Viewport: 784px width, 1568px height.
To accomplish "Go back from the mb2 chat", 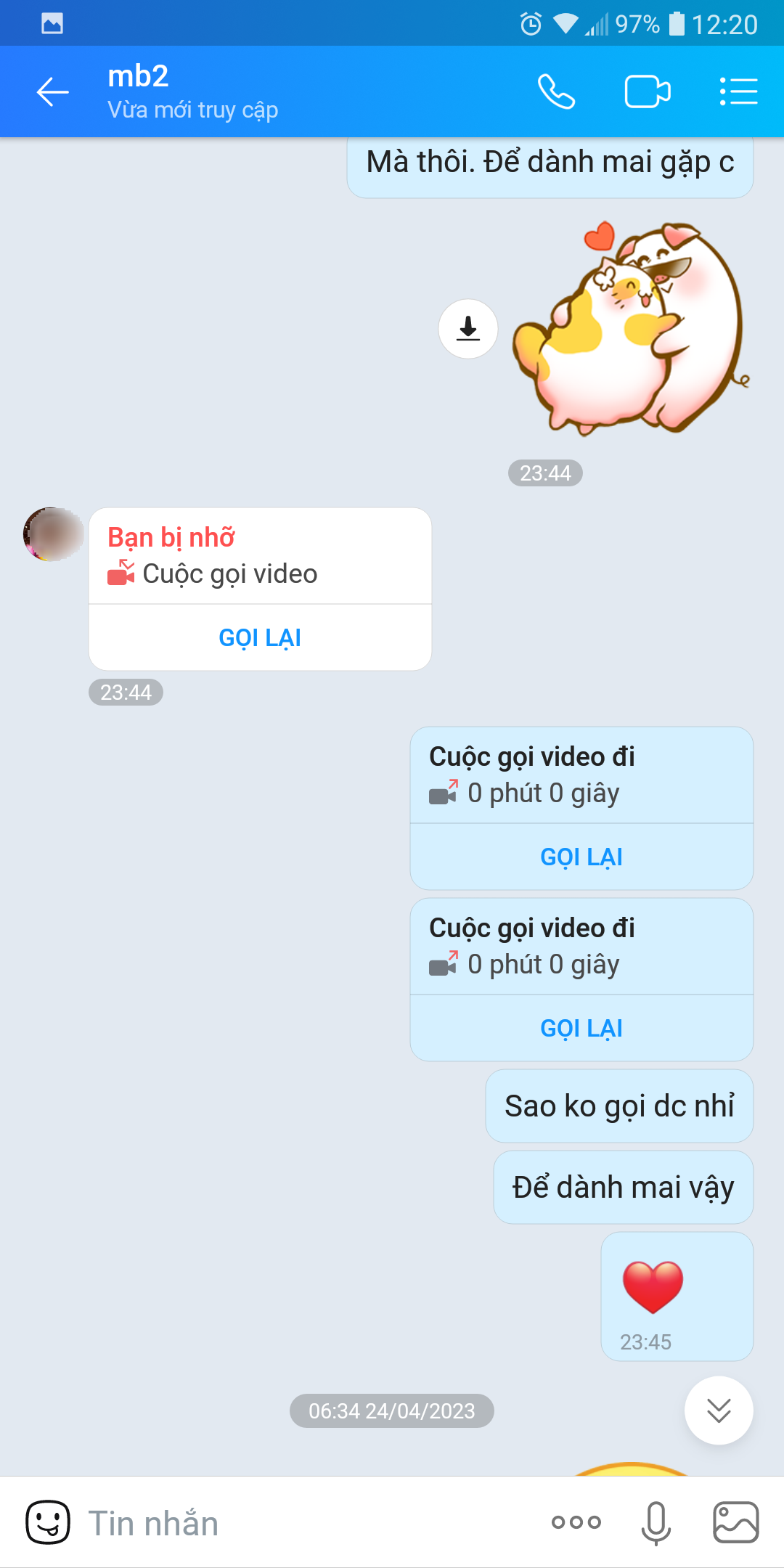I will tap(52, 92).
